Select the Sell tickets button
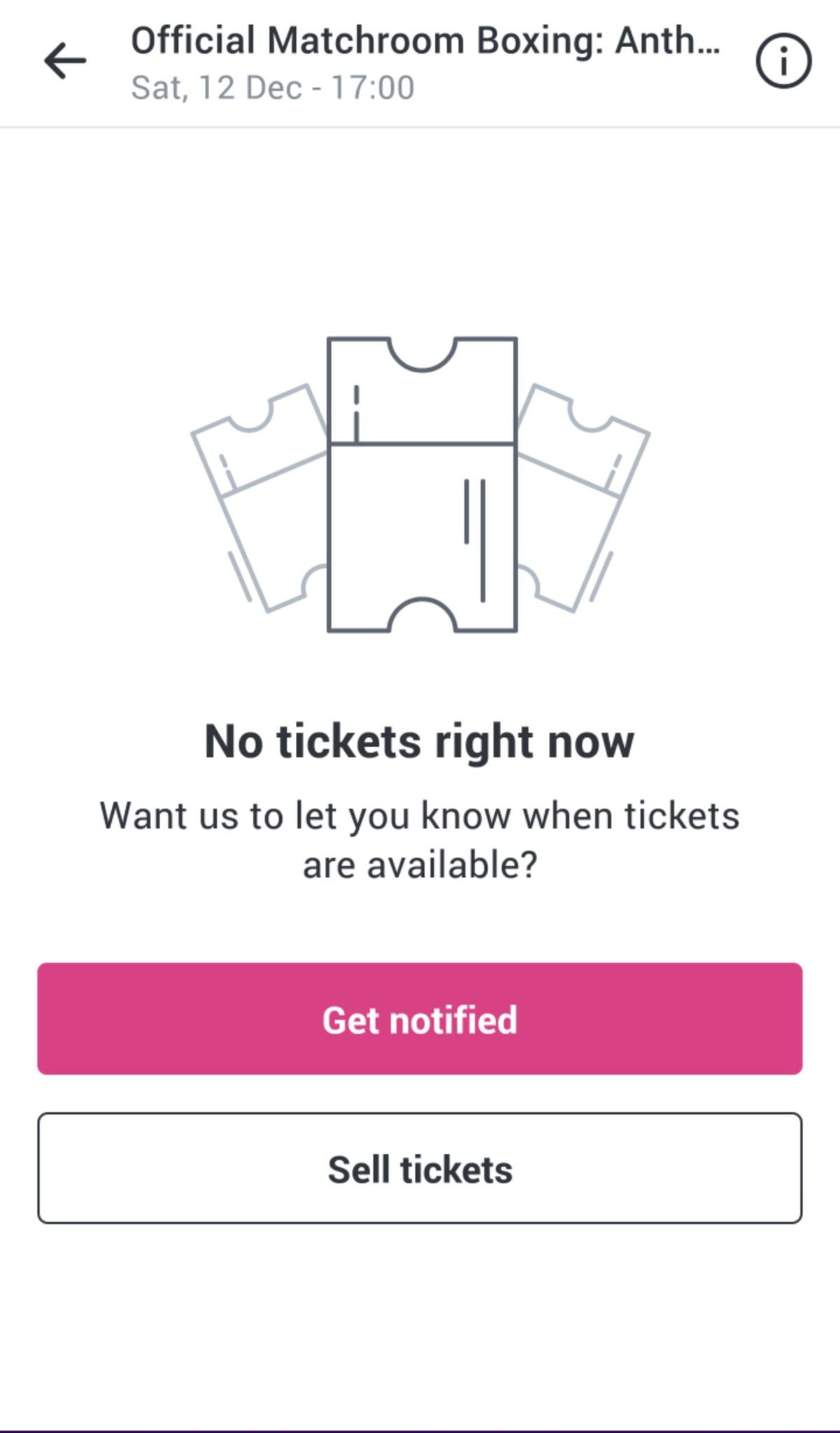Viewport: 840px width, 1433px height. [420, 1168]
